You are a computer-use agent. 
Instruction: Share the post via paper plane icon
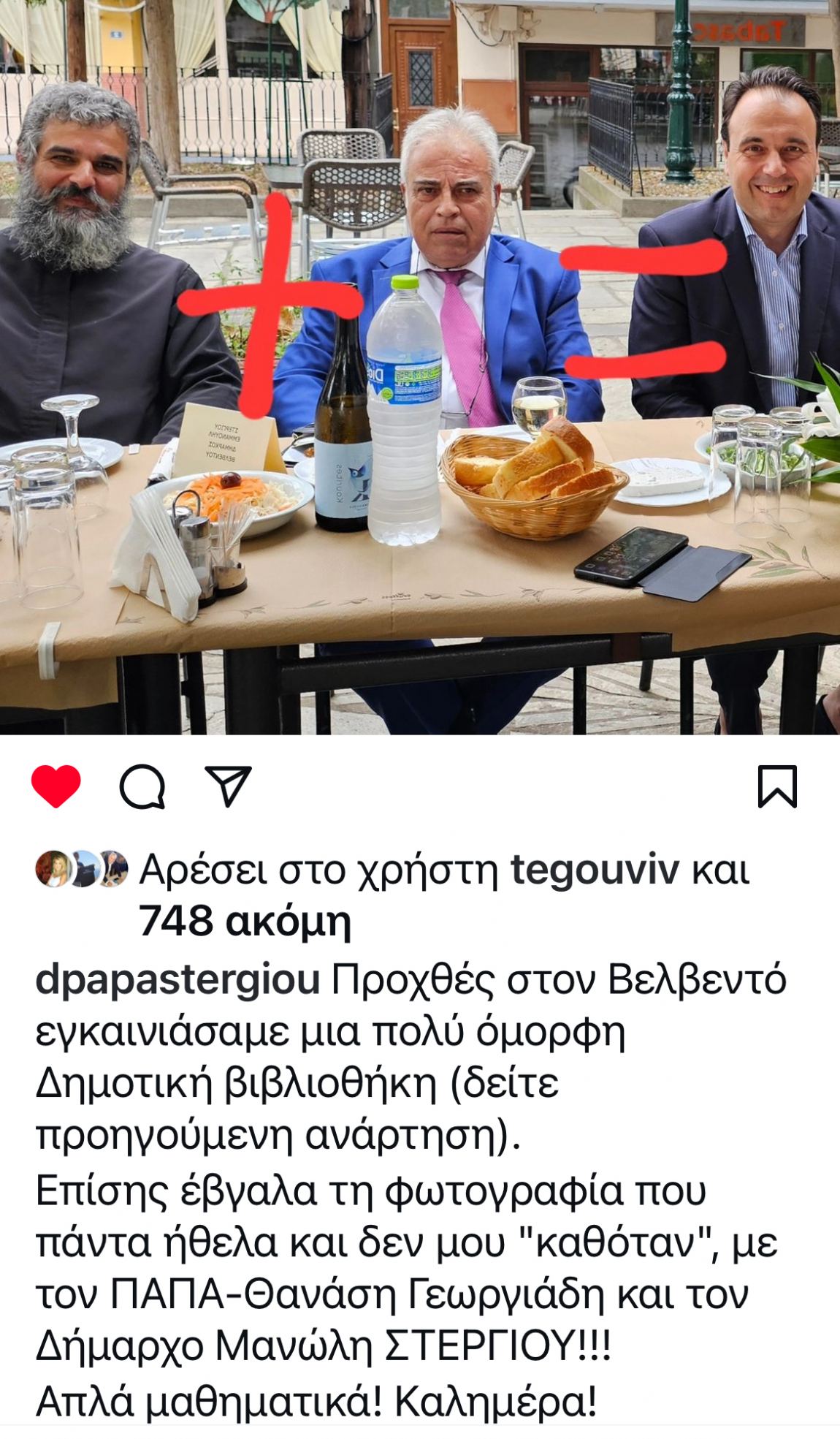click(227, 786)
